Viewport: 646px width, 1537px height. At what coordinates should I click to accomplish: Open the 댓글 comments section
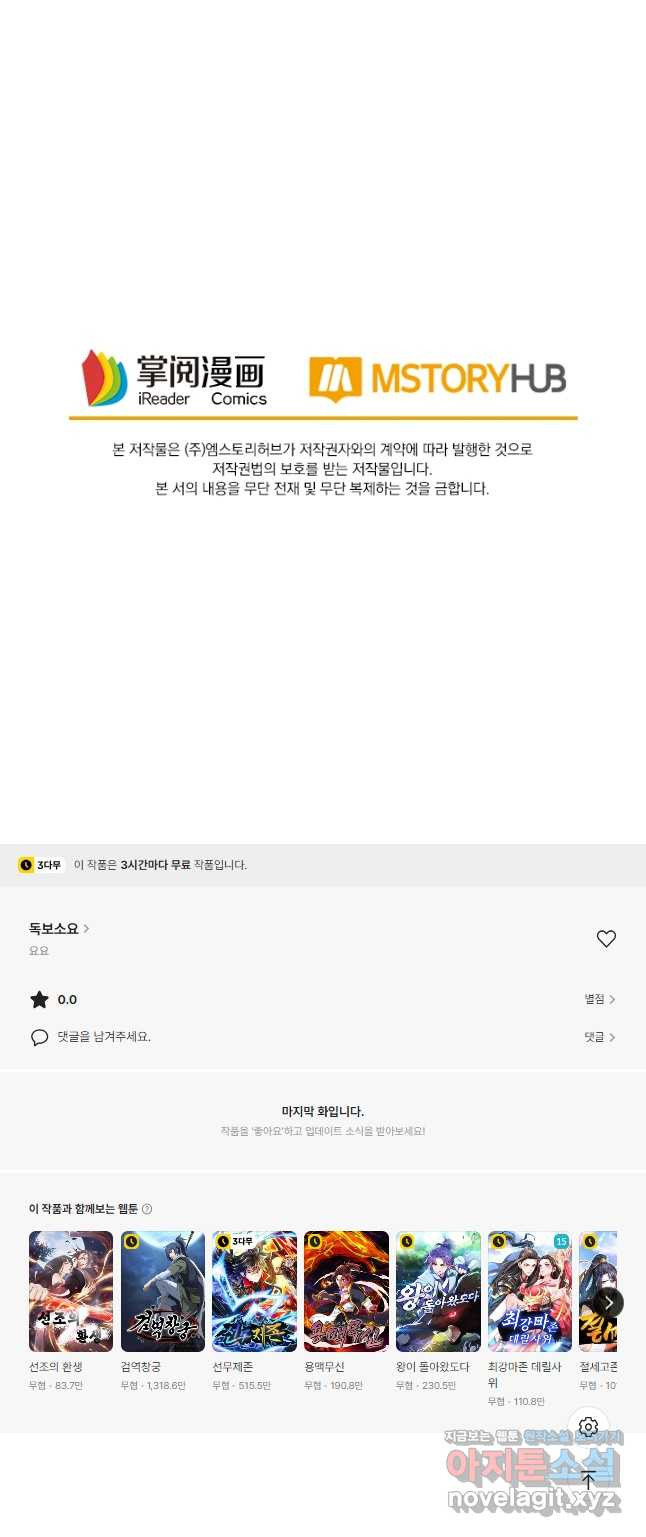coord(600,1037)
